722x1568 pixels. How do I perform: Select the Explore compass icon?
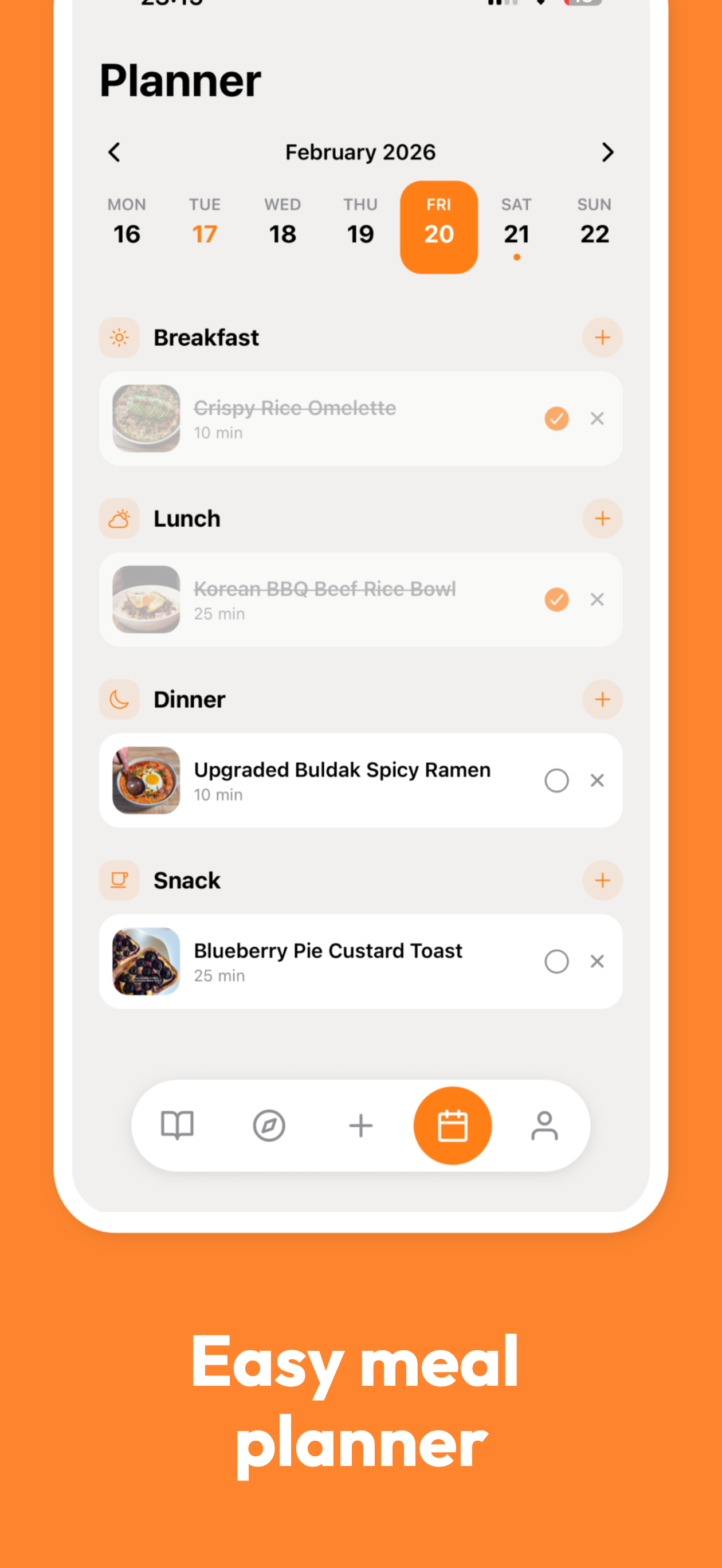coord(270,1125)
